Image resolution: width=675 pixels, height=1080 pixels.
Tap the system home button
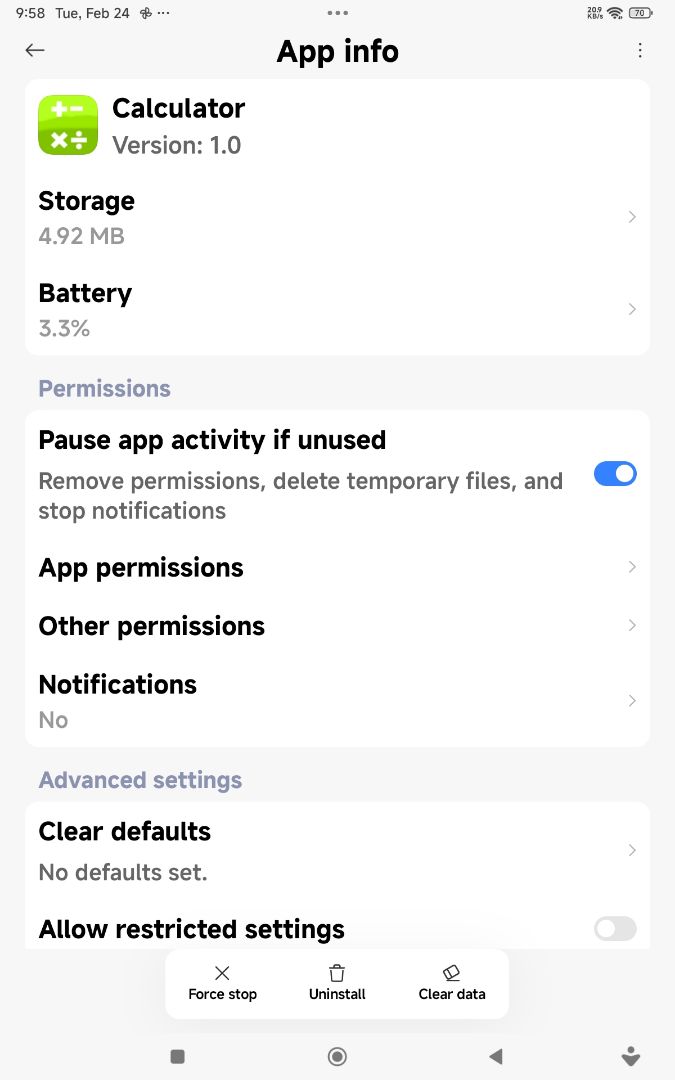(337, 1056)
